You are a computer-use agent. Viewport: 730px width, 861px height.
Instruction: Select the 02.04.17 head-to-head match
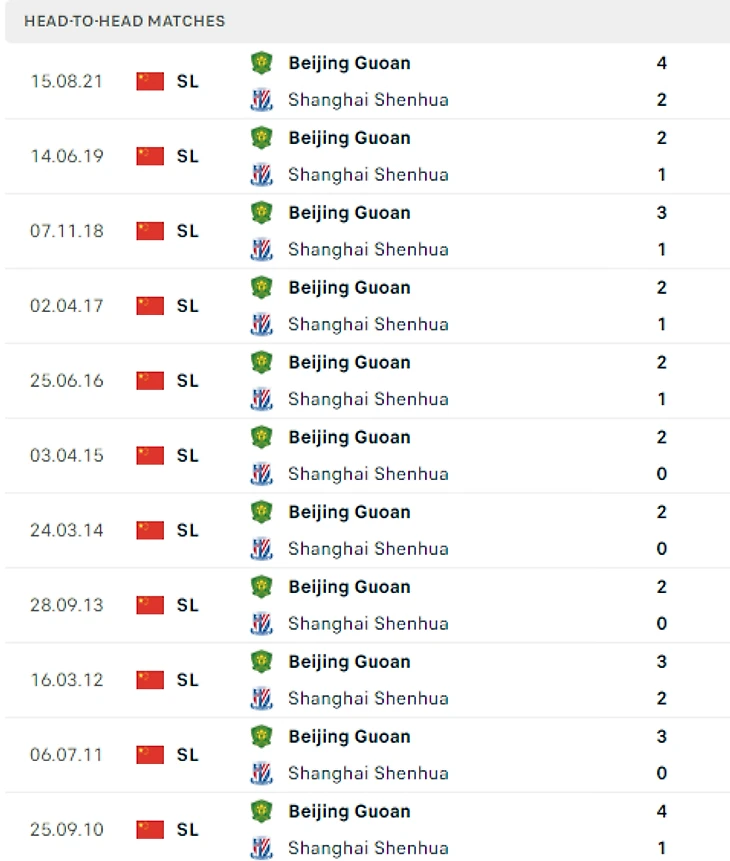365,306
